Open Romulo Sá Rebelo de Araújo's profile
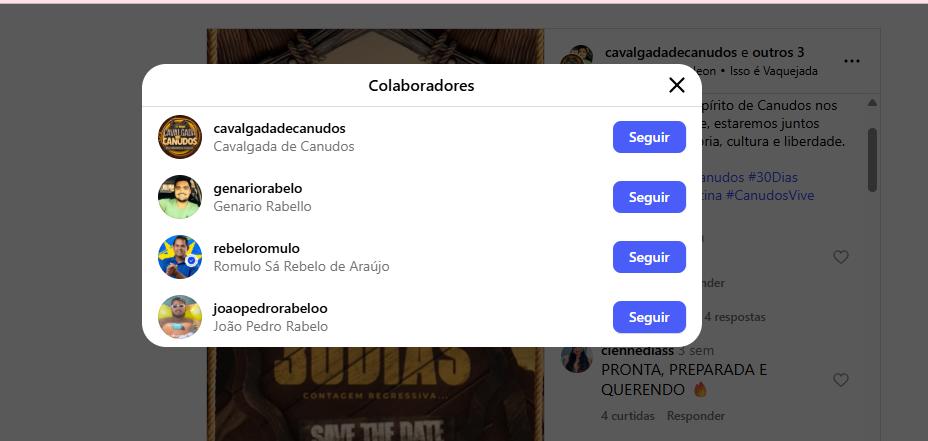928x441 pixels. 257,248
